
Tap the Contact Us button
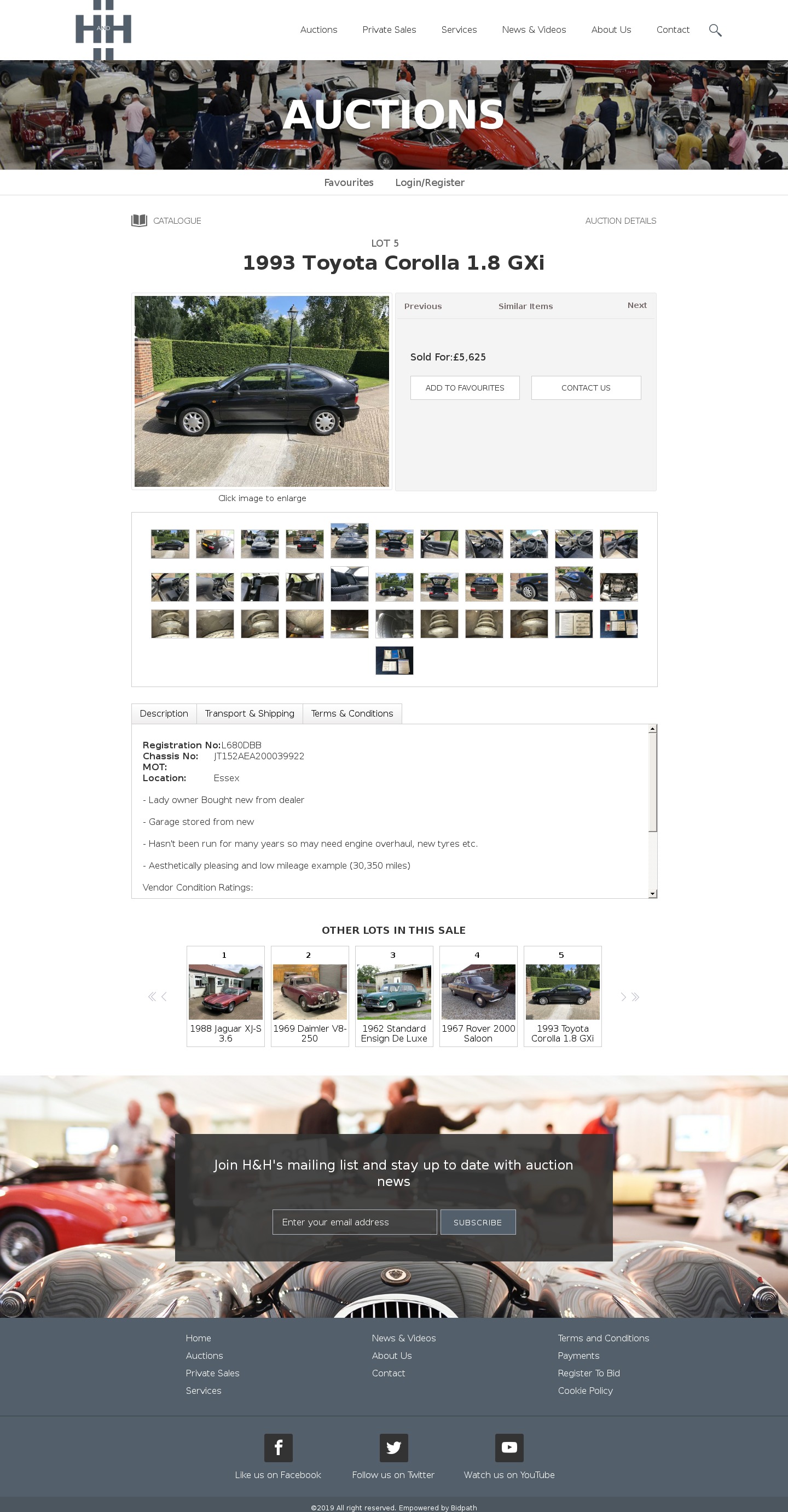[x=586, y=388]
